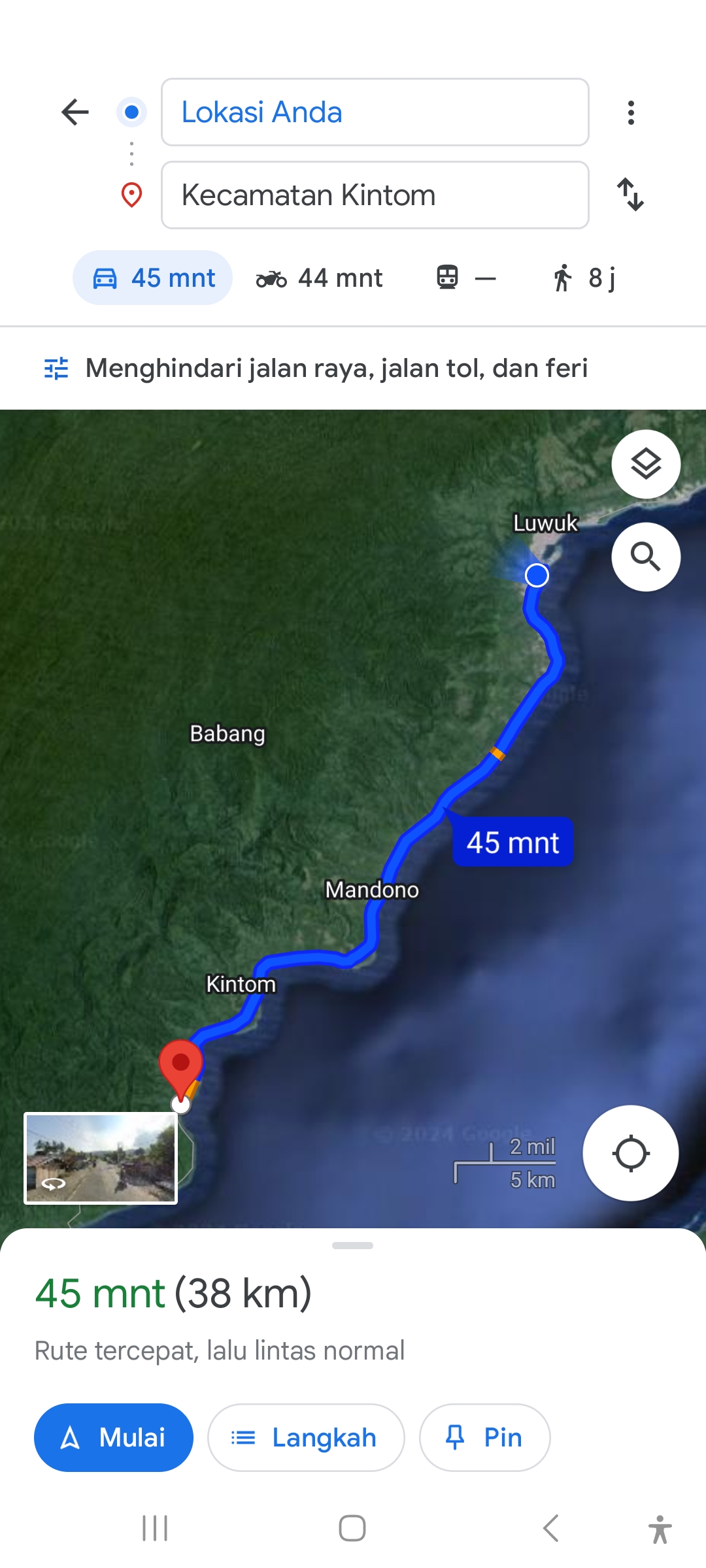Start navigation with Mulai
This screenshot has width=706, height=1568.
coord(114,1437)
